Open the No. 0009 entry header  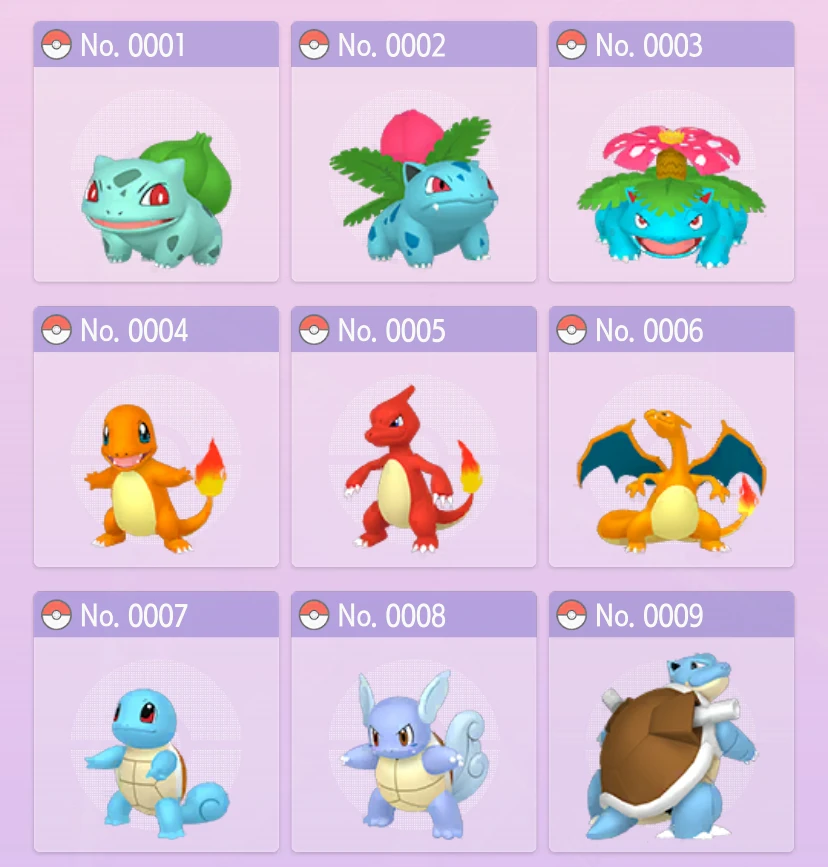click(x=671, y=615)
